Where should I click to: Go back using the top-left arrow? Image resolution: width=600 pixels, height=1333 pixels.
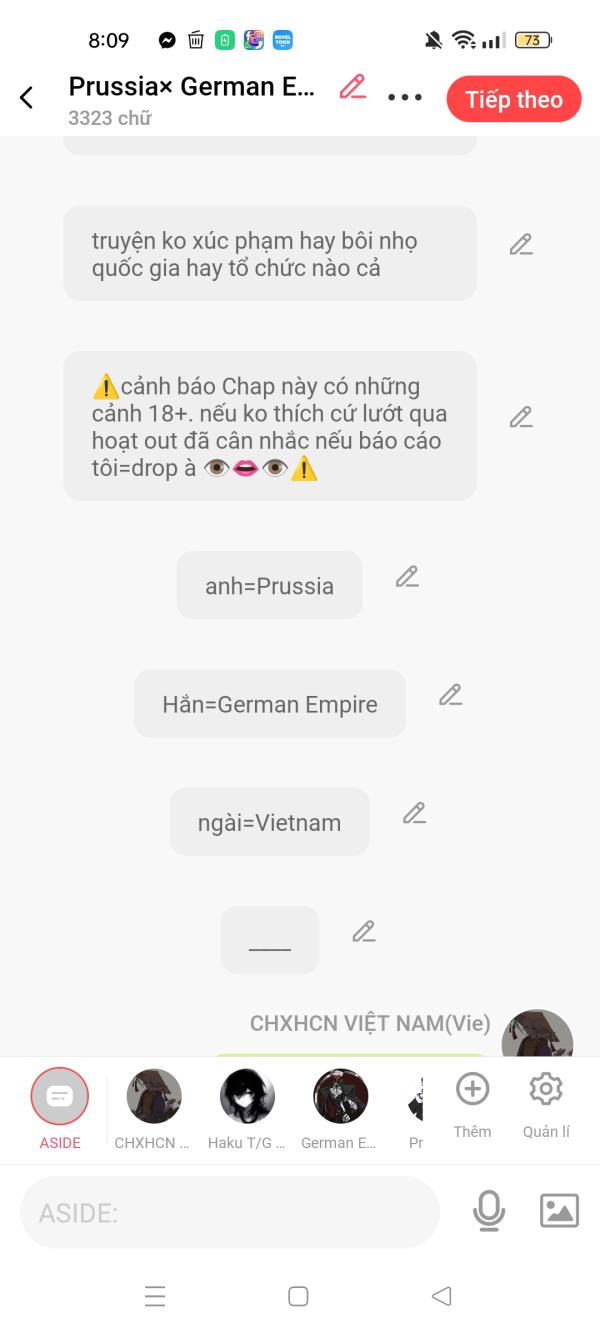click(27, 97)
